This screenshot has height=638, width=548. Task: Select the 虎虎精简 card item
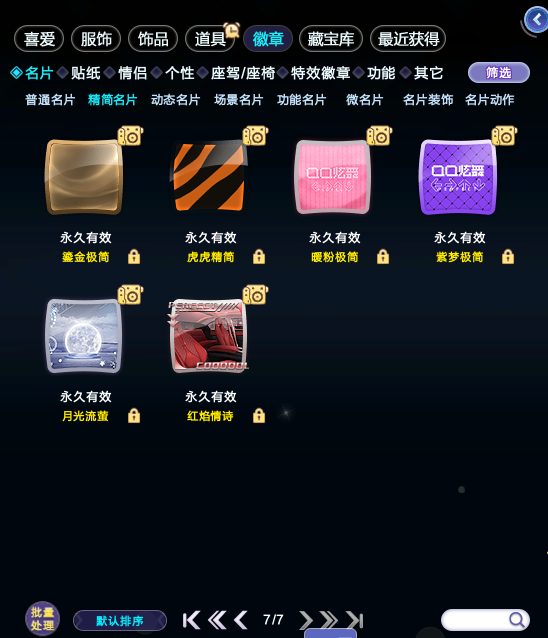(209, 177)
